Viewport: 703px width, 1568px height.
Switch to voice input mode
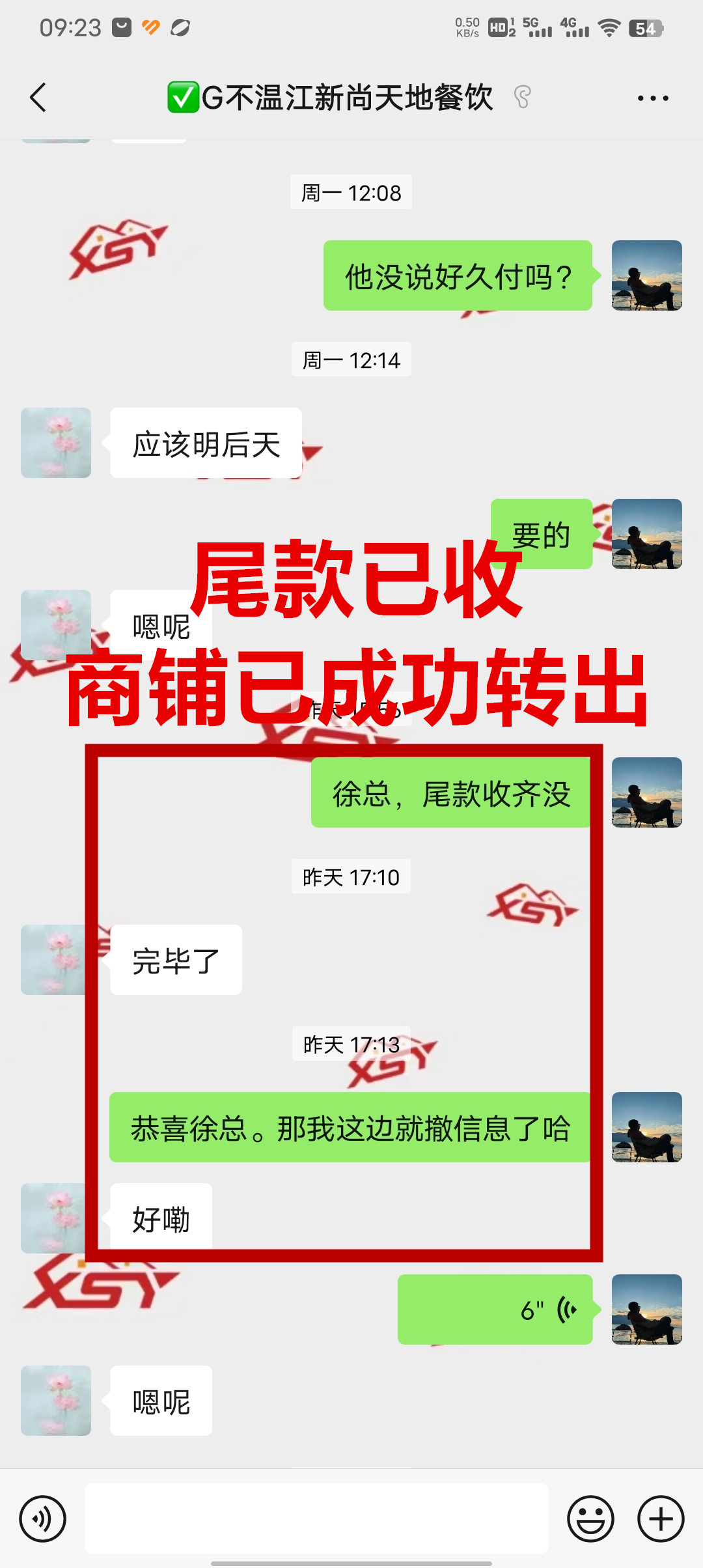pyautogui.click(x=43, y=1519)
